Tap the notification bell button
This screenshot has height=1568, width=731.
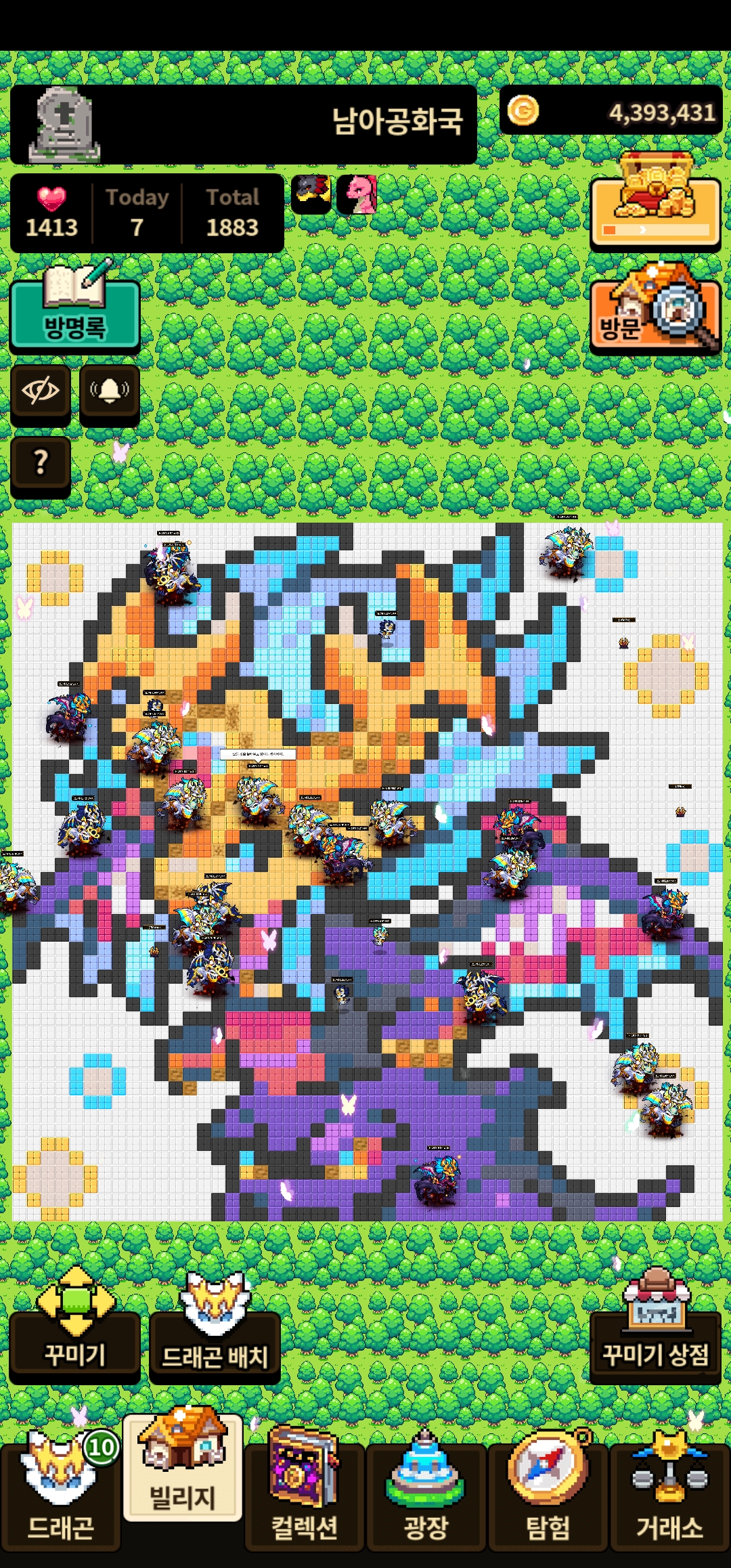[x=110, y=391]
